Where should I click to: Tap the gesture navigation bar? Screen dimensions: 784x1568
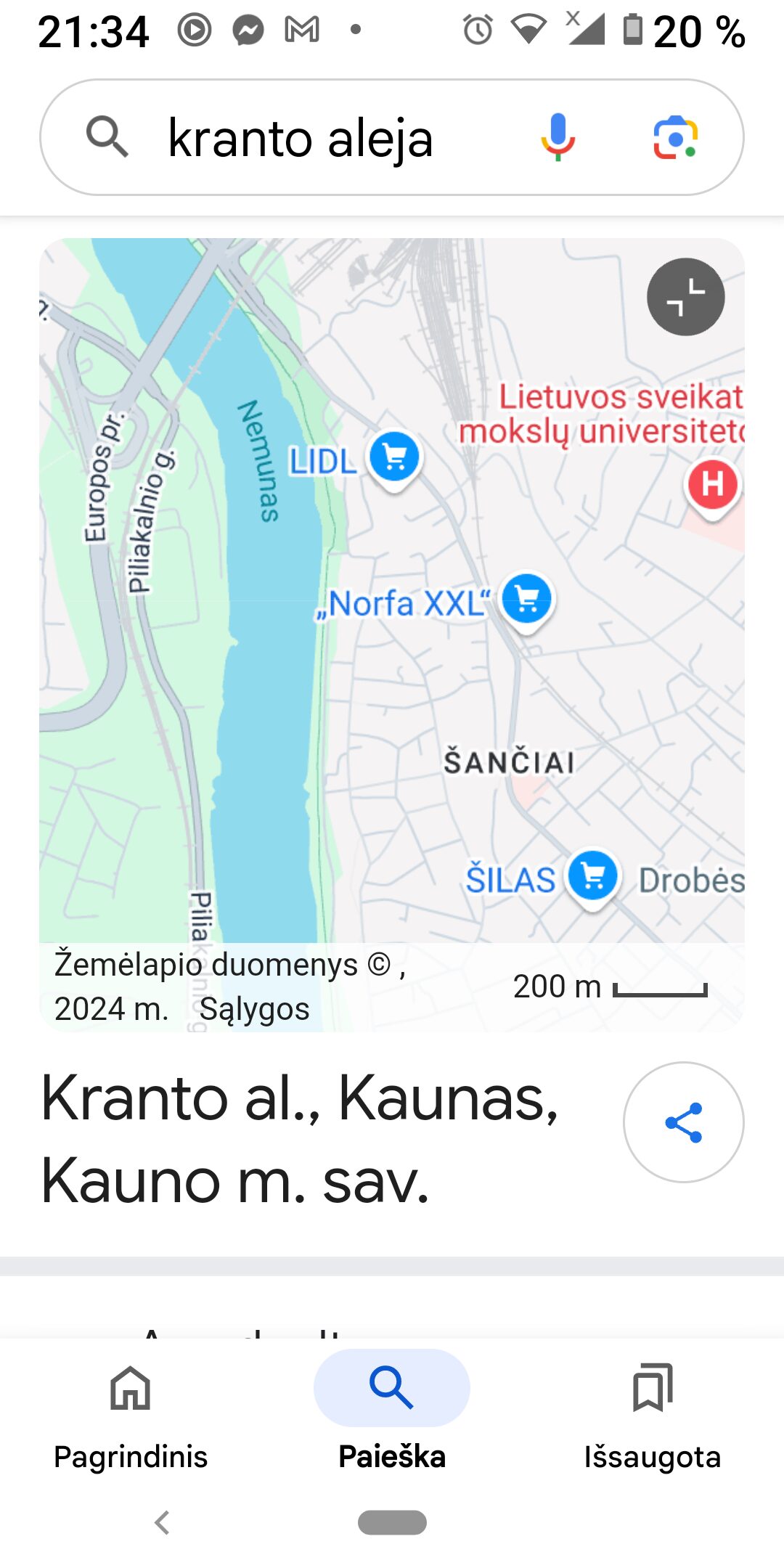[391, 1522]
